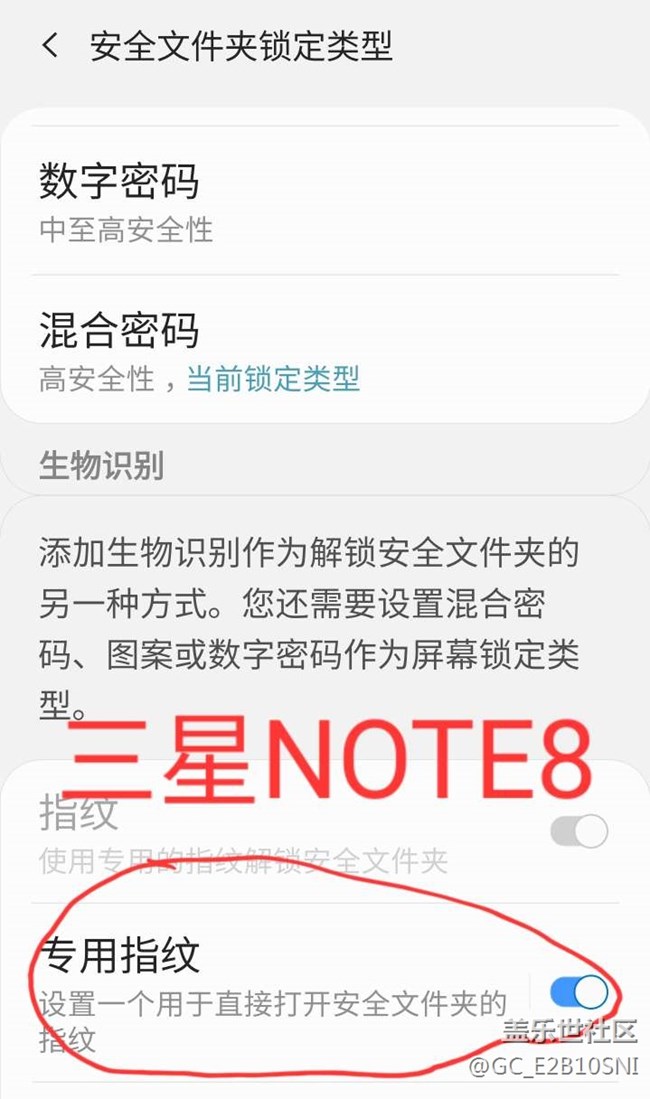The height and width of the screenshot is (1099, 650).
Task: Go back from 安全文件夹锁定类型
Action: (50, 46)
